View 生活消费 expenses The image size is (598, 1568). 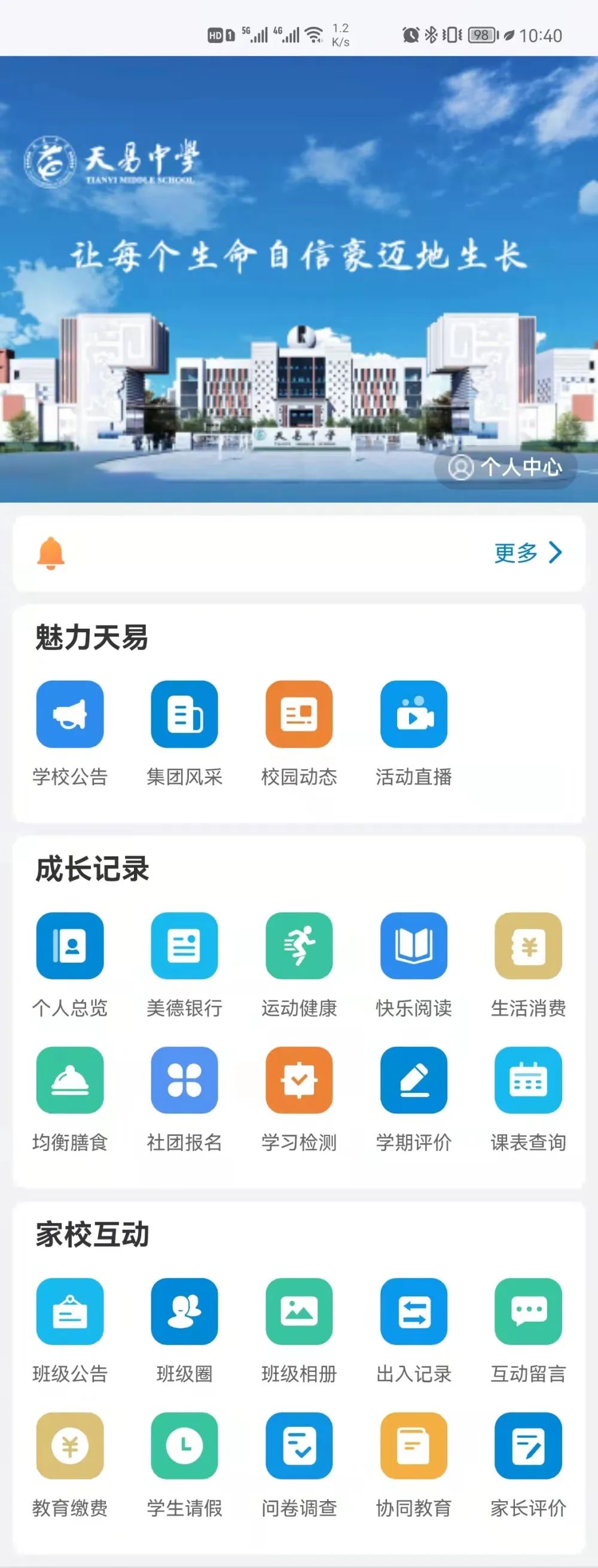528,945
